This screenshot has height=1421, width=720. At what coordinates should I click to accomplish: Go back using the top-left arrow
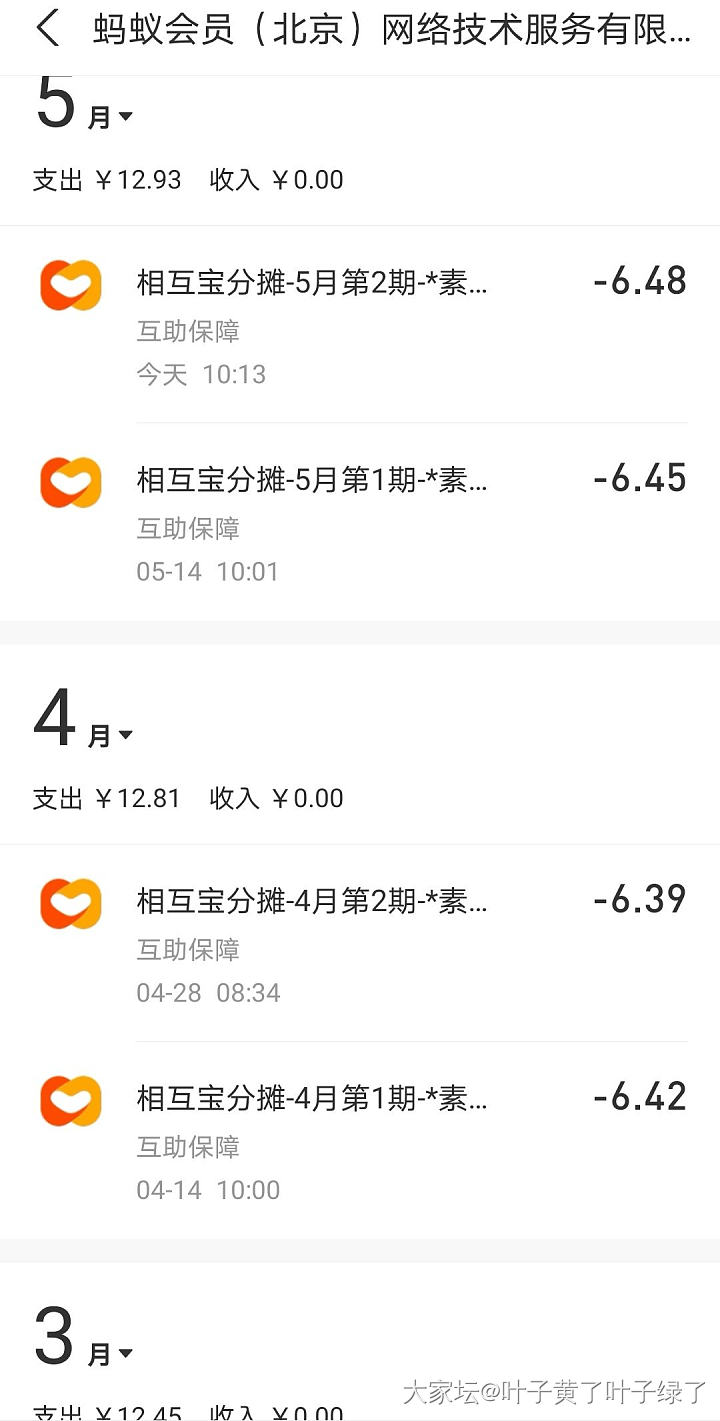pyautogui.click(x=47, y=30)
